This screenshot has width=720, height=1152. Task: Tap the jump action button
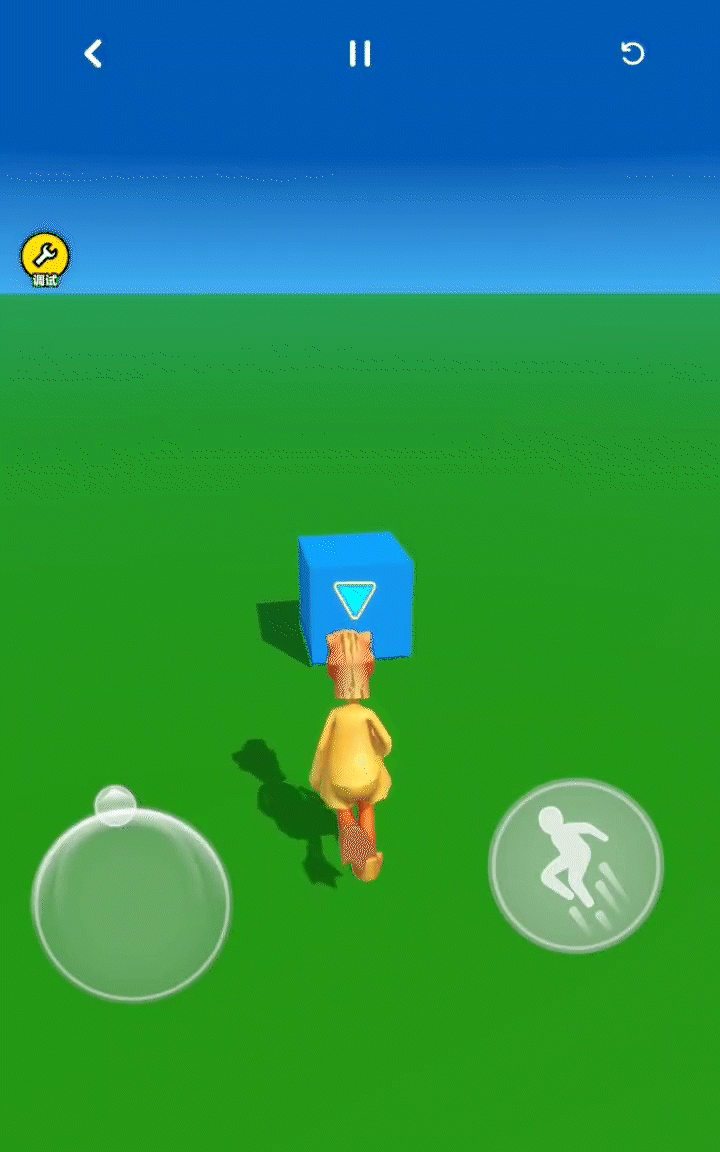coord(575,866)
